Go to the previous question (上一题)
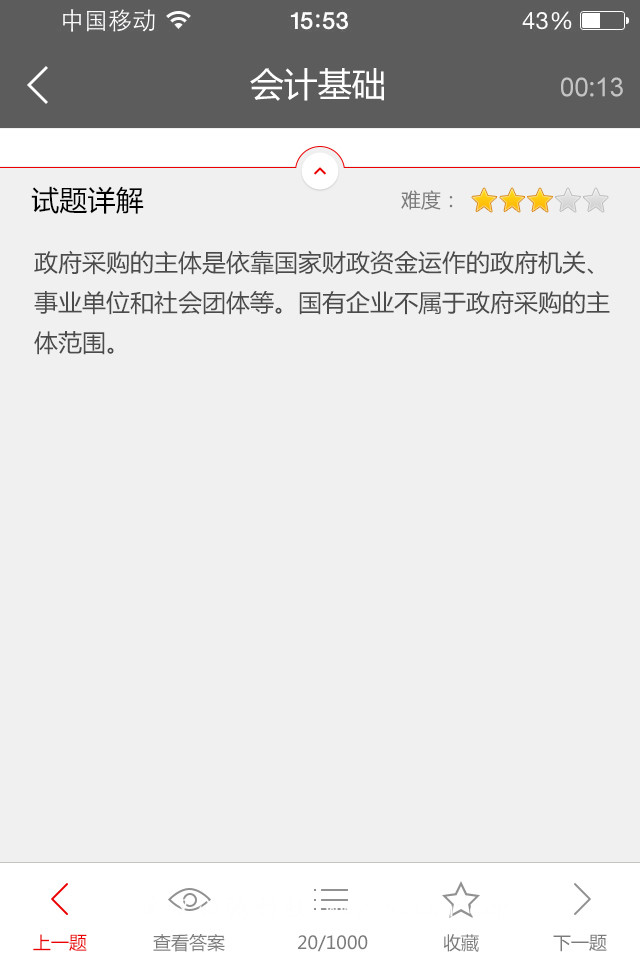 60,915
